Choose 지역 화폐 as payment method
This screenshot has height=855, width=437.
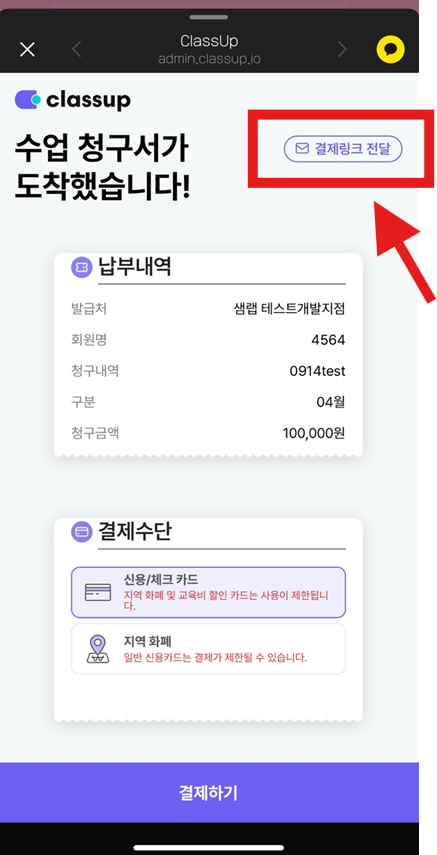208,649
